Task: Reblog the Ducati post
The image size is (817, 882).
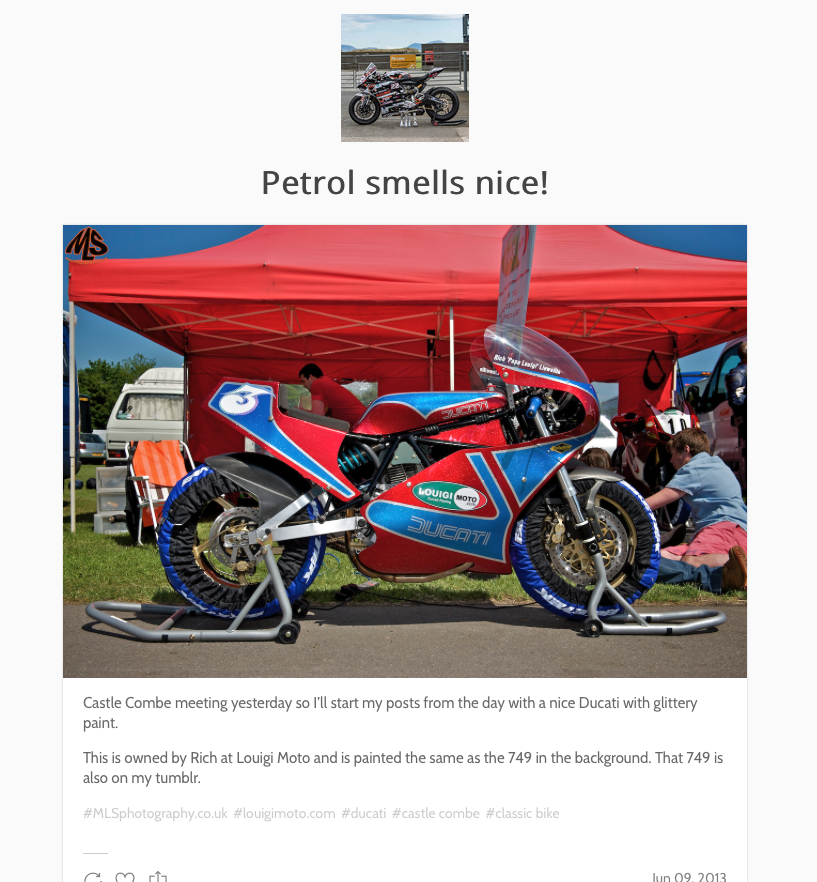Action: pyautogui.click(x=92, y=878)
